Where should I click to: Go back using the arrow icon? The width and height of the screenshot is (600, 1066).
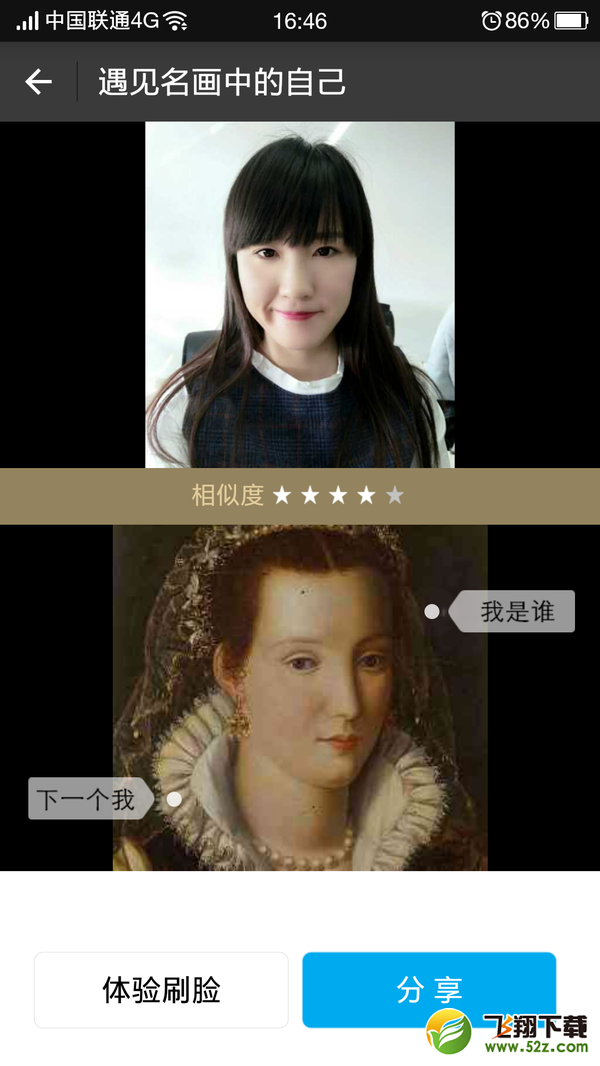(38, 82)
